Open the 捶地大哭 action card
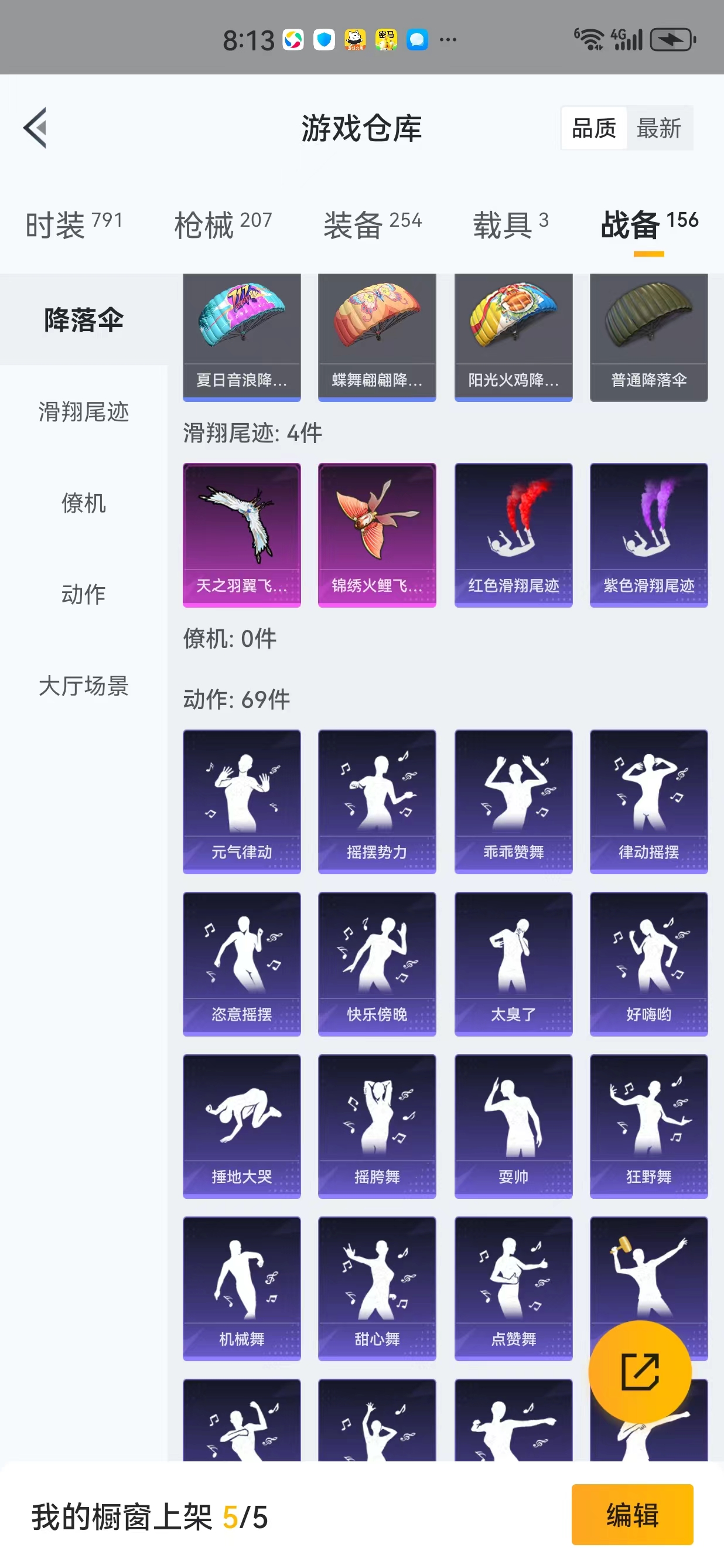724x1568 pixels. 241,1126
